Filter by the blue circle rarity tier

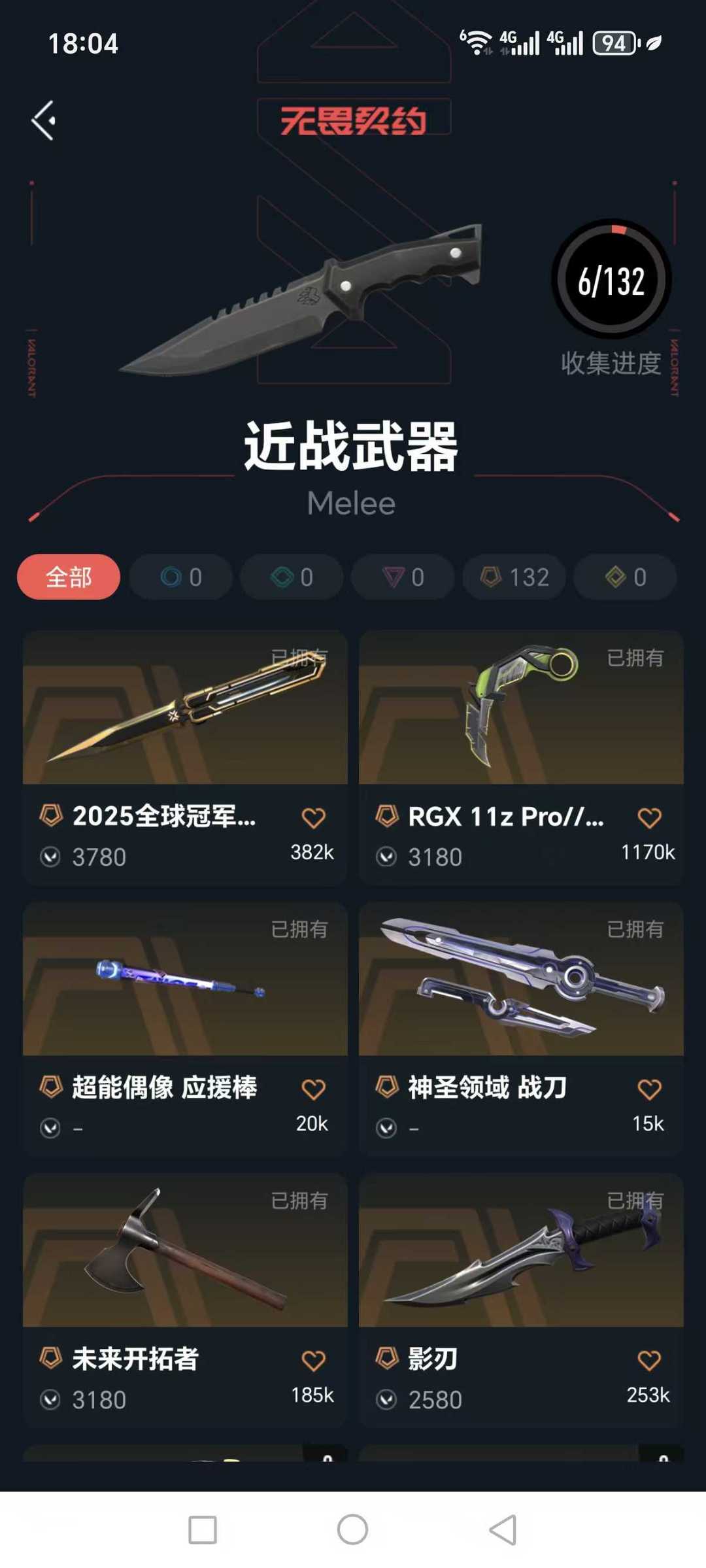pyautogui.click(x=180, y=577)
